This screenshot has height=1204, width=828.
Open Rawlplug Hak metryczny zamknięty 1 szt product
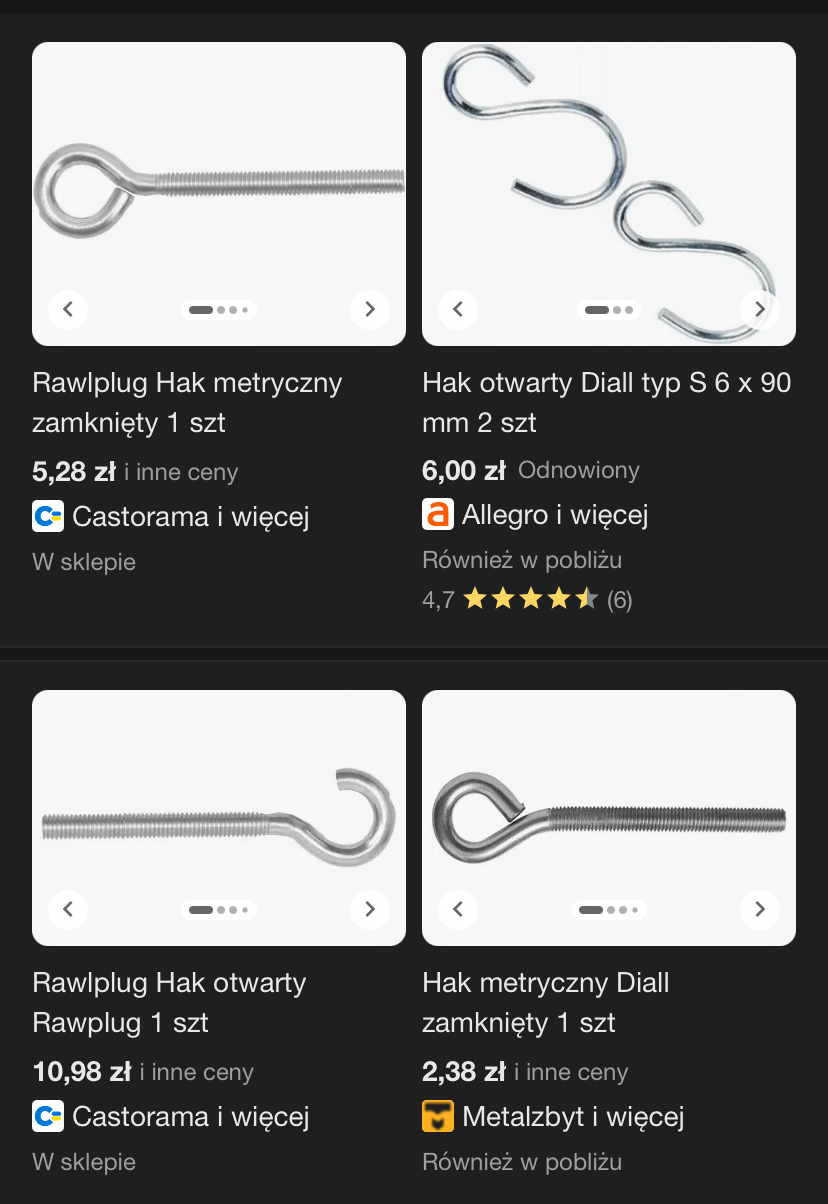(x=187, y=402)
